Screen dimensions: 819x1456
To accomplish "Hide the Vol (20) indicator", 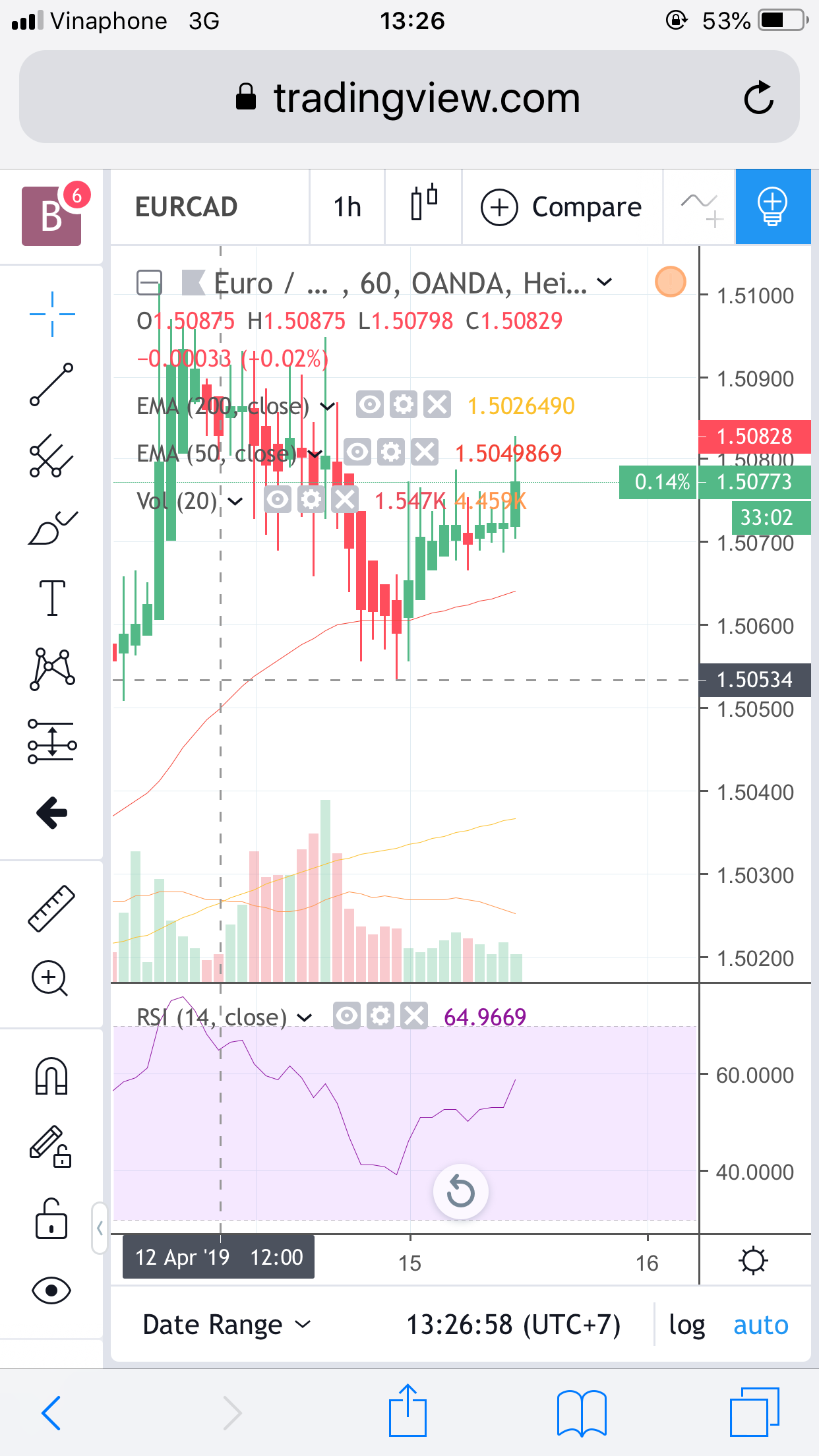I will 278,501.
